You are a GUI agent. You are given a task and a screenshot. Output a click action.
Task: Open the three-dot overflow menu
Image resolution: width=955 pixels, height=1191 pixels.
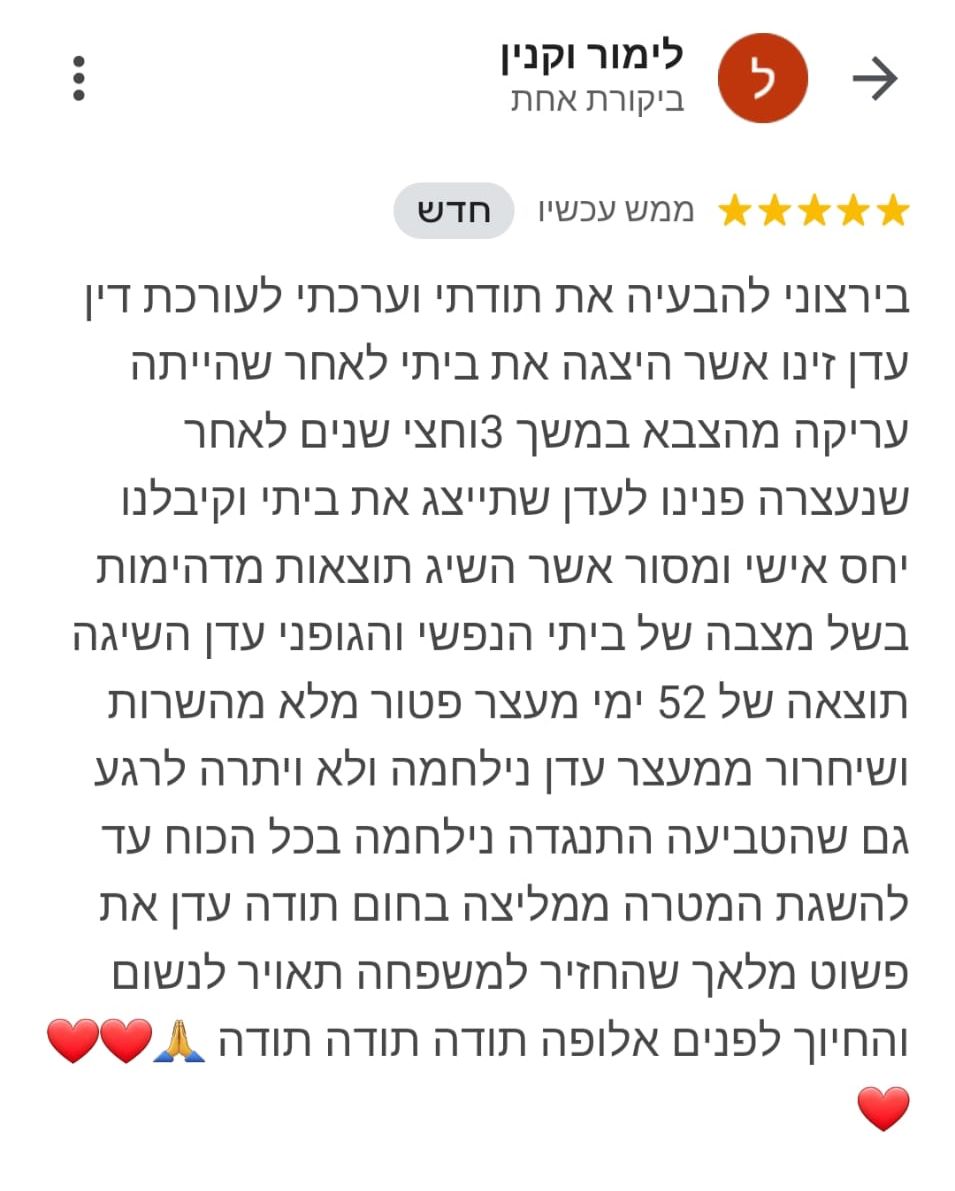coord(79,79)
